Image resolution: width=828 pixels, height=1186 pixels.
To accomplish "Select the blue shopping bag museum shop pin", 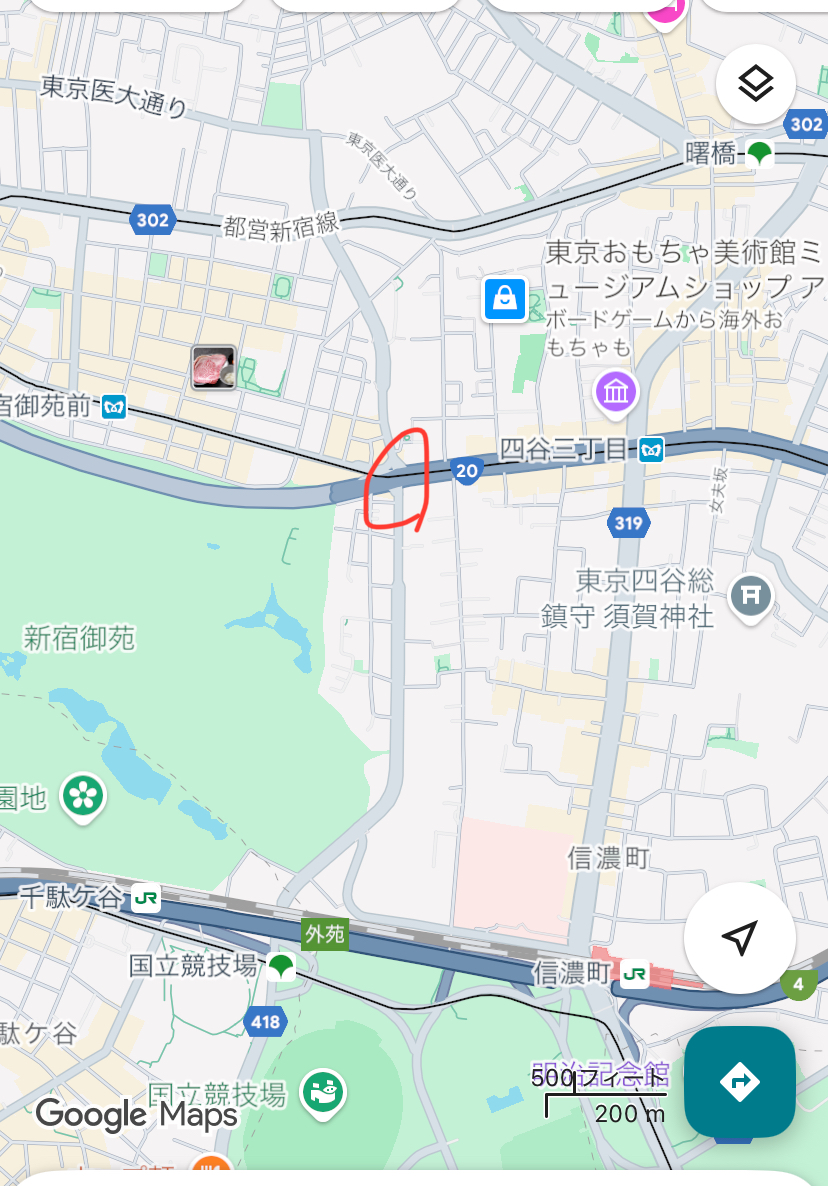I will (506, 299).
